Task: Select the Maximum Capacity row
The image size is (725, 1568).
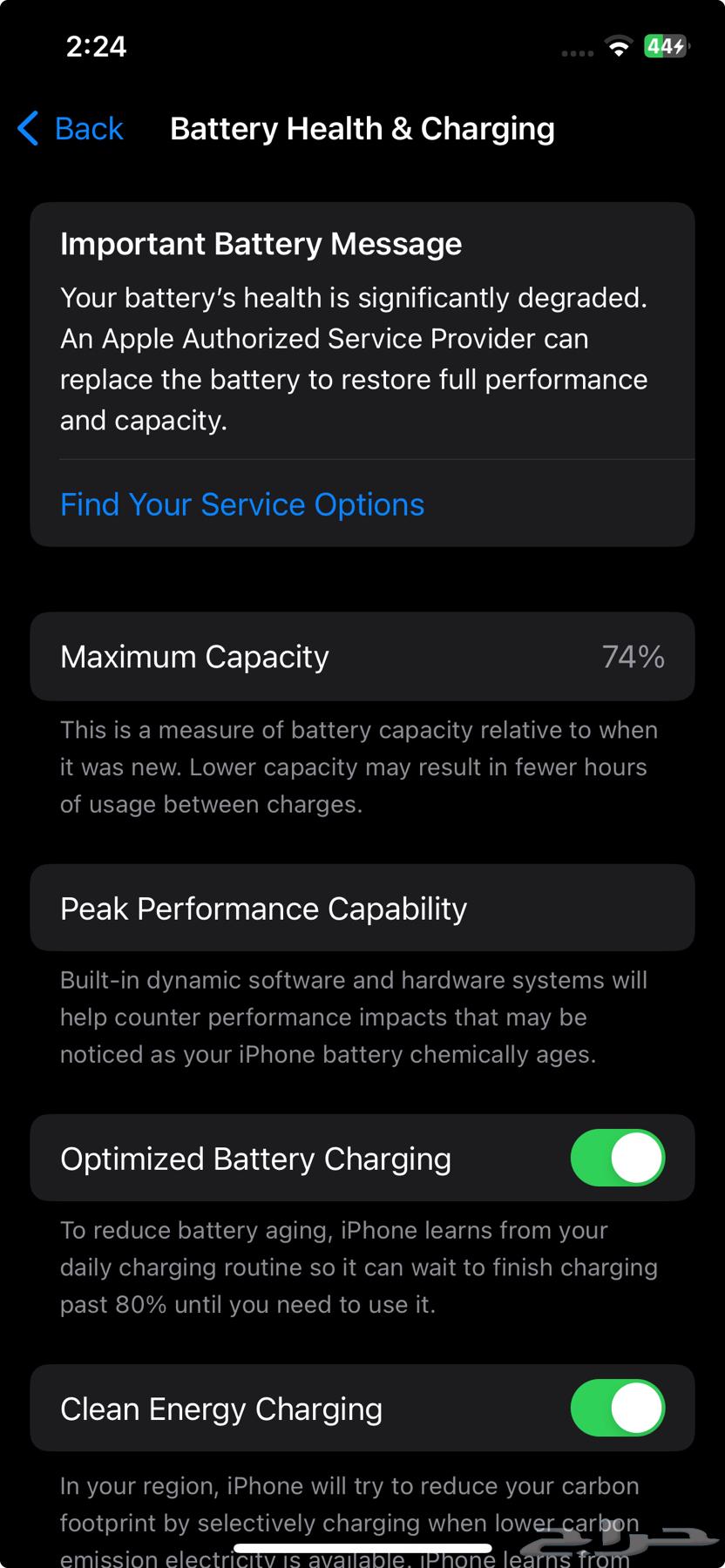Action: (362, 656)
